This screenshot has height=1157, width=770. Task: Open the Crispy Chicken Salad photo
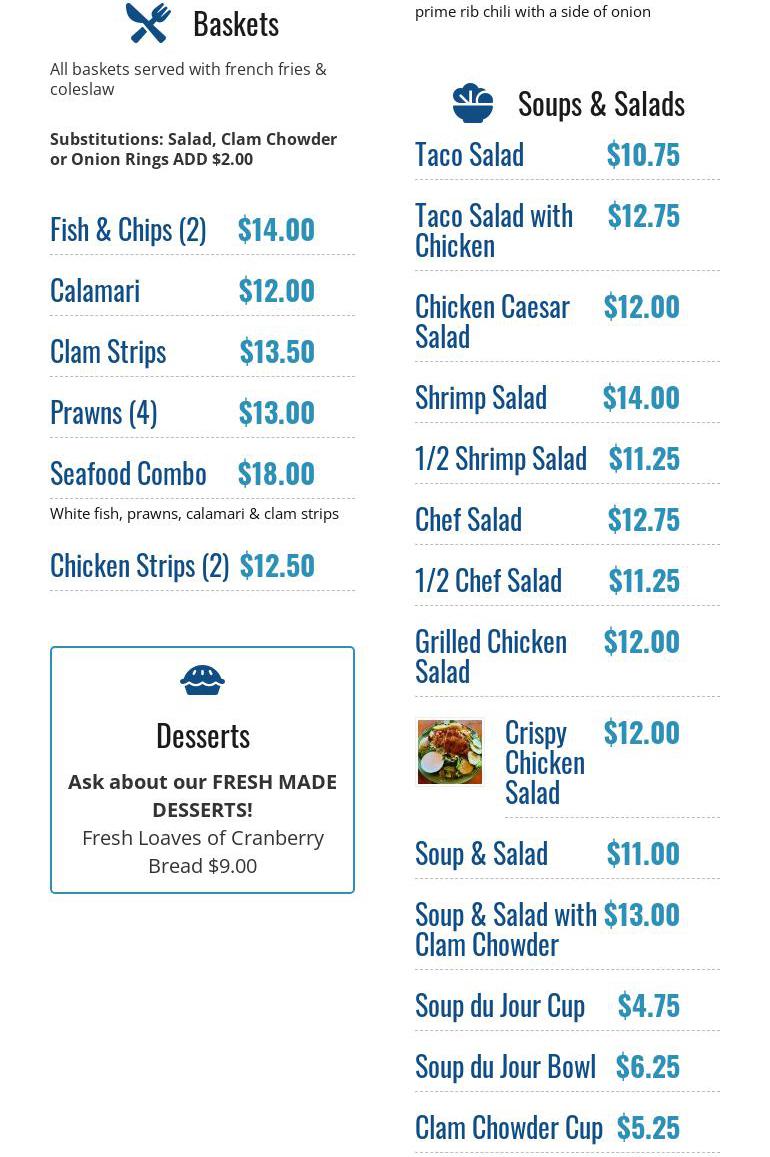pyautogui.click(x=449, y=752)
